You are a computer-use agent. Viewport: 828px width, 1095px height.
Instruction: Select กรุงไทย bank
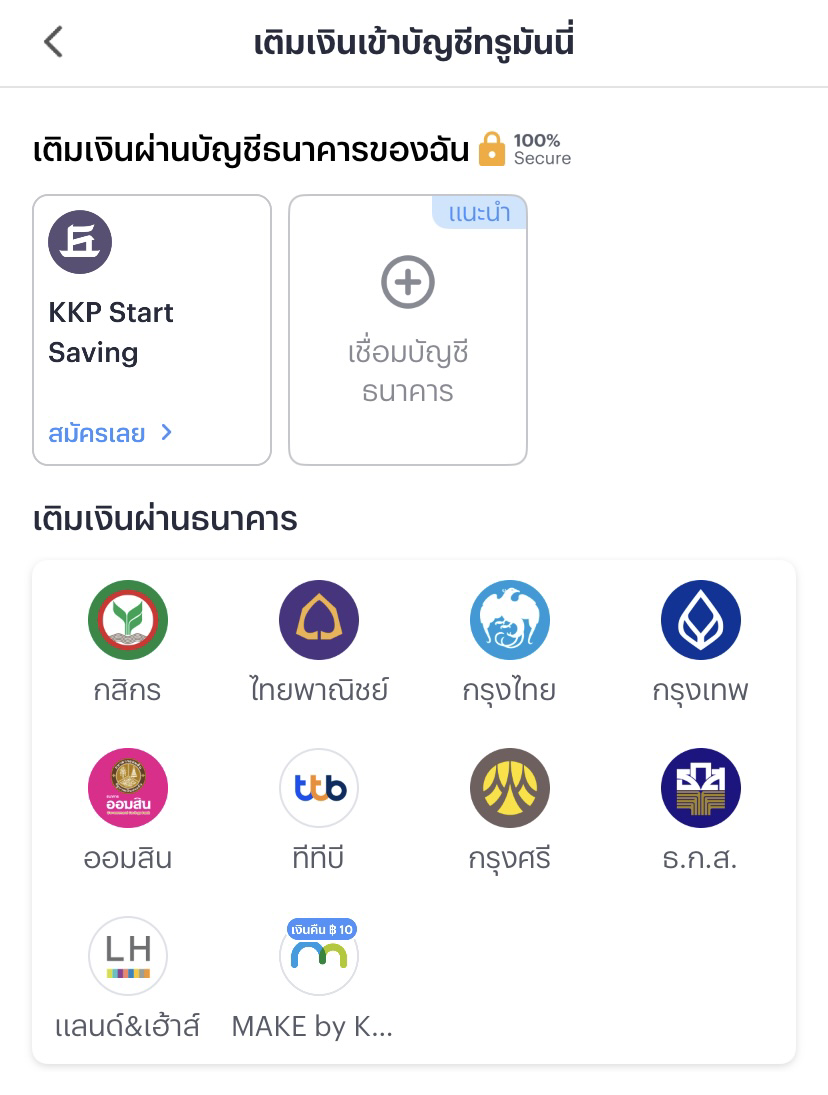point(510,642)
